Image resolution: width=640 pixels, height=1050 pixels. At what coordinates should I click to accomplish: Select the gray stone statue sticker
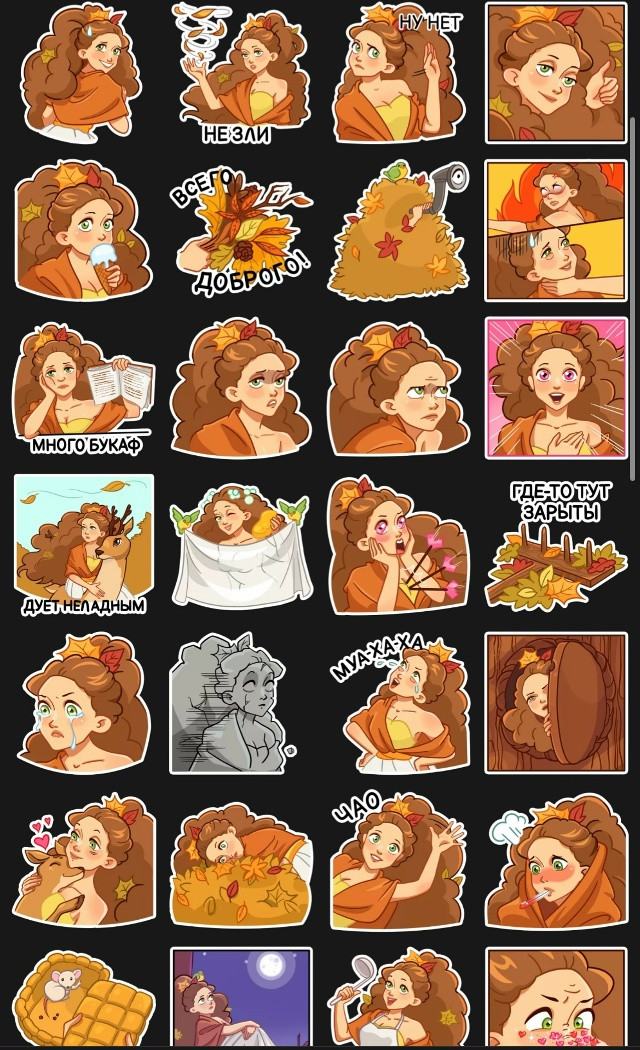tap(238, 705)
